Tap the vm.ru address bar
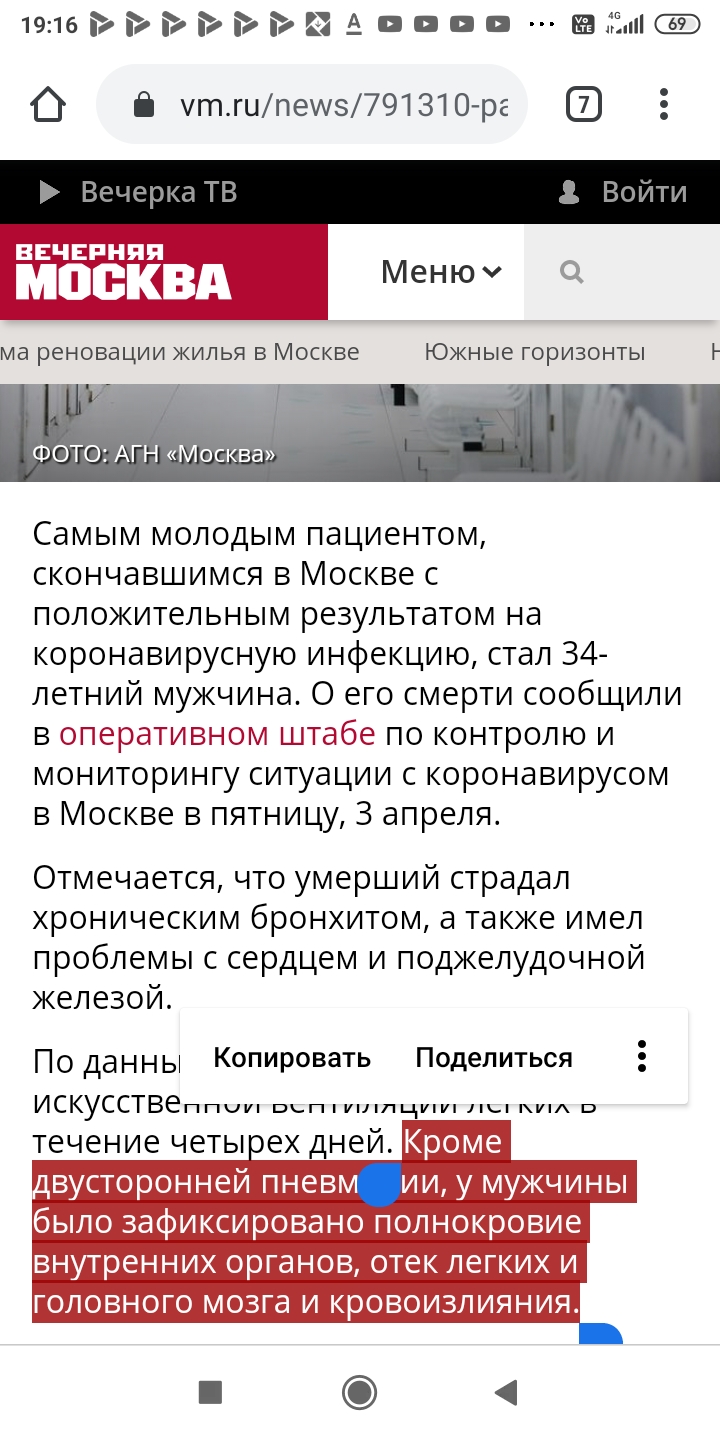This screenshot has height=1440, width=720. click(x=311, y=104)
